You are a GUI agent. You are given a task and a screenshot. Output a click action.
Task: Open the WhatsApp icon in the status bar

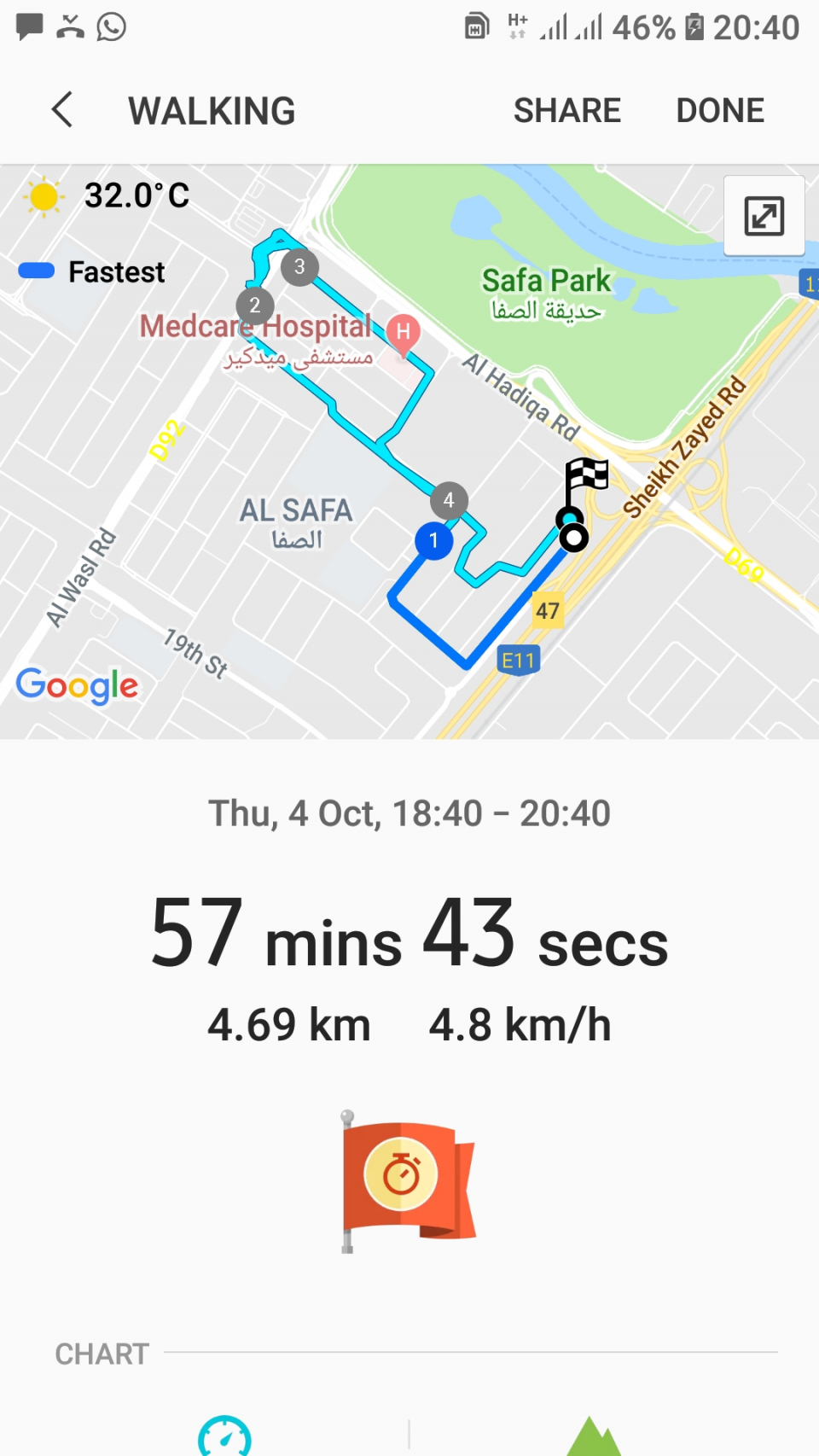[x=110, y=26]
